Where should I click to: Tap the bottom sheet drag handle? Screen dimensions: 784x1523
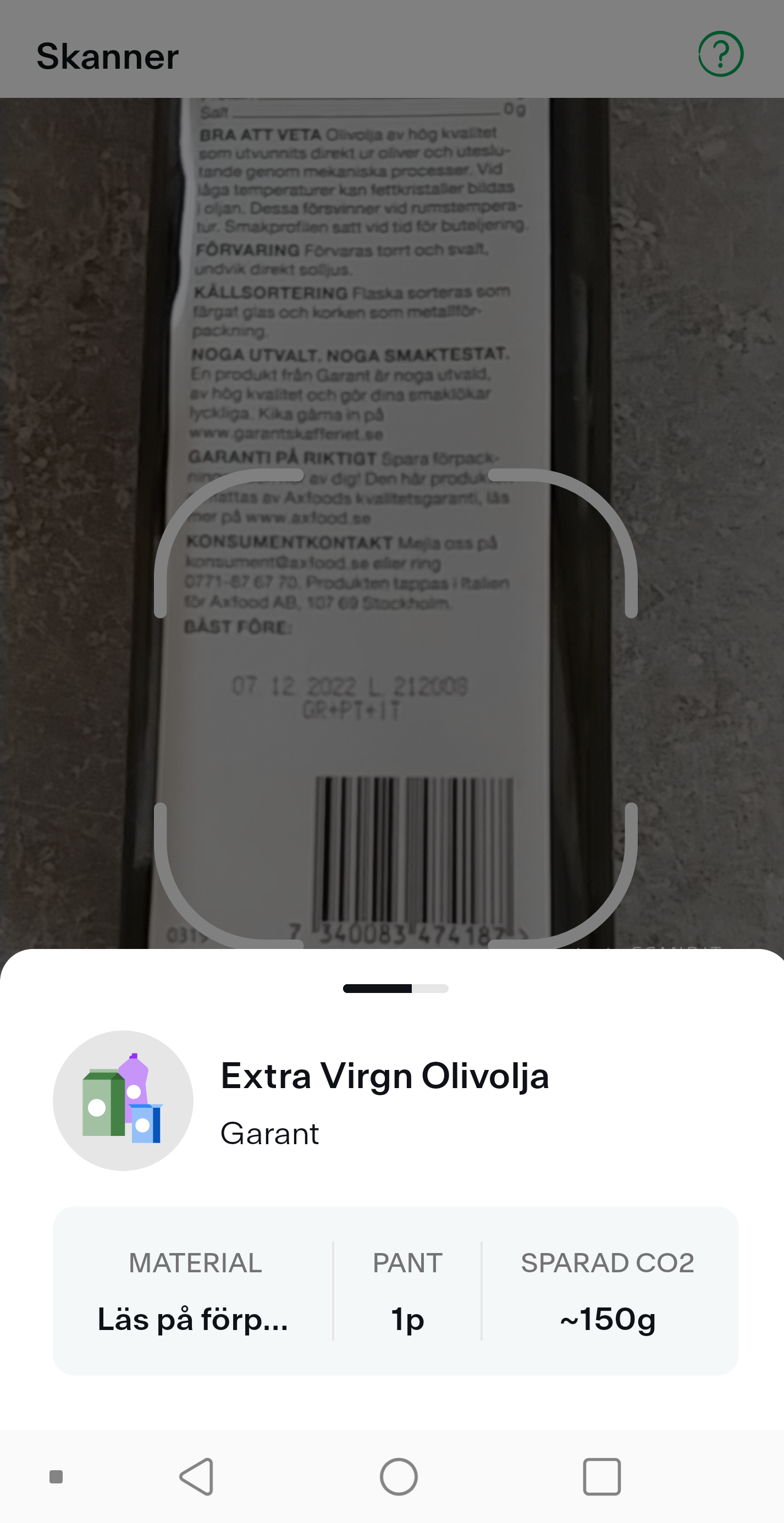(395, 989)
